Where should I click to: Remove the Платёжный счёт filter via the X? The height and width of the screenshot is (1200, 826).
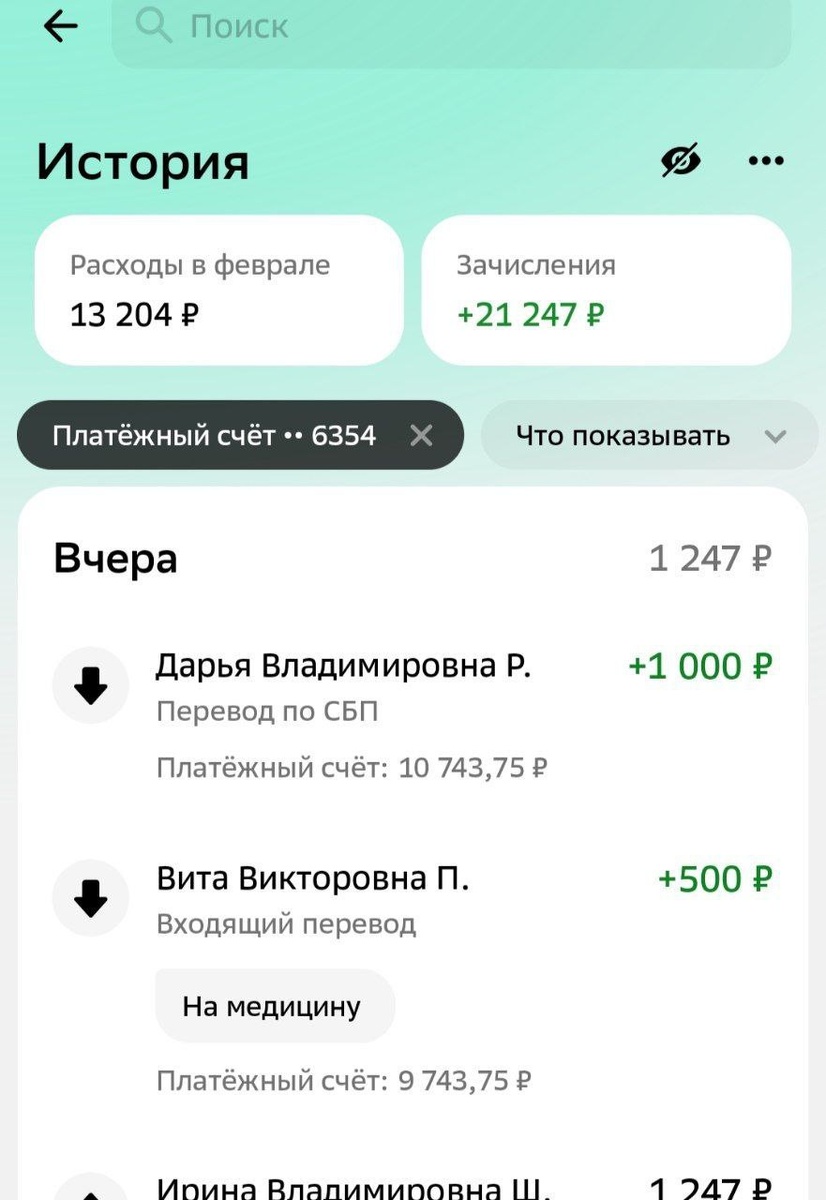[x=421, y=435]
